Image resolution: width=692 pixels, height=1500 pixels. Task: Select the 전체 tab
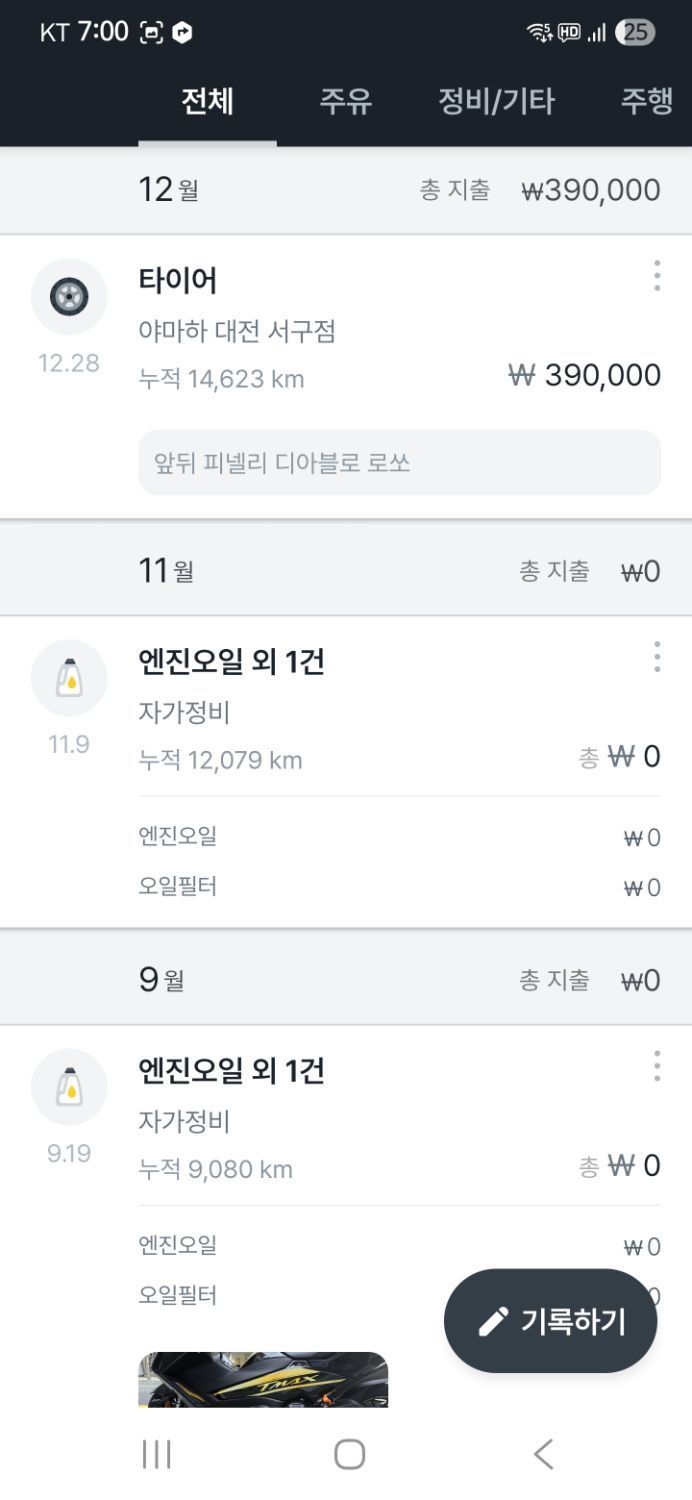pyautogui.click(x=207, y=101)
